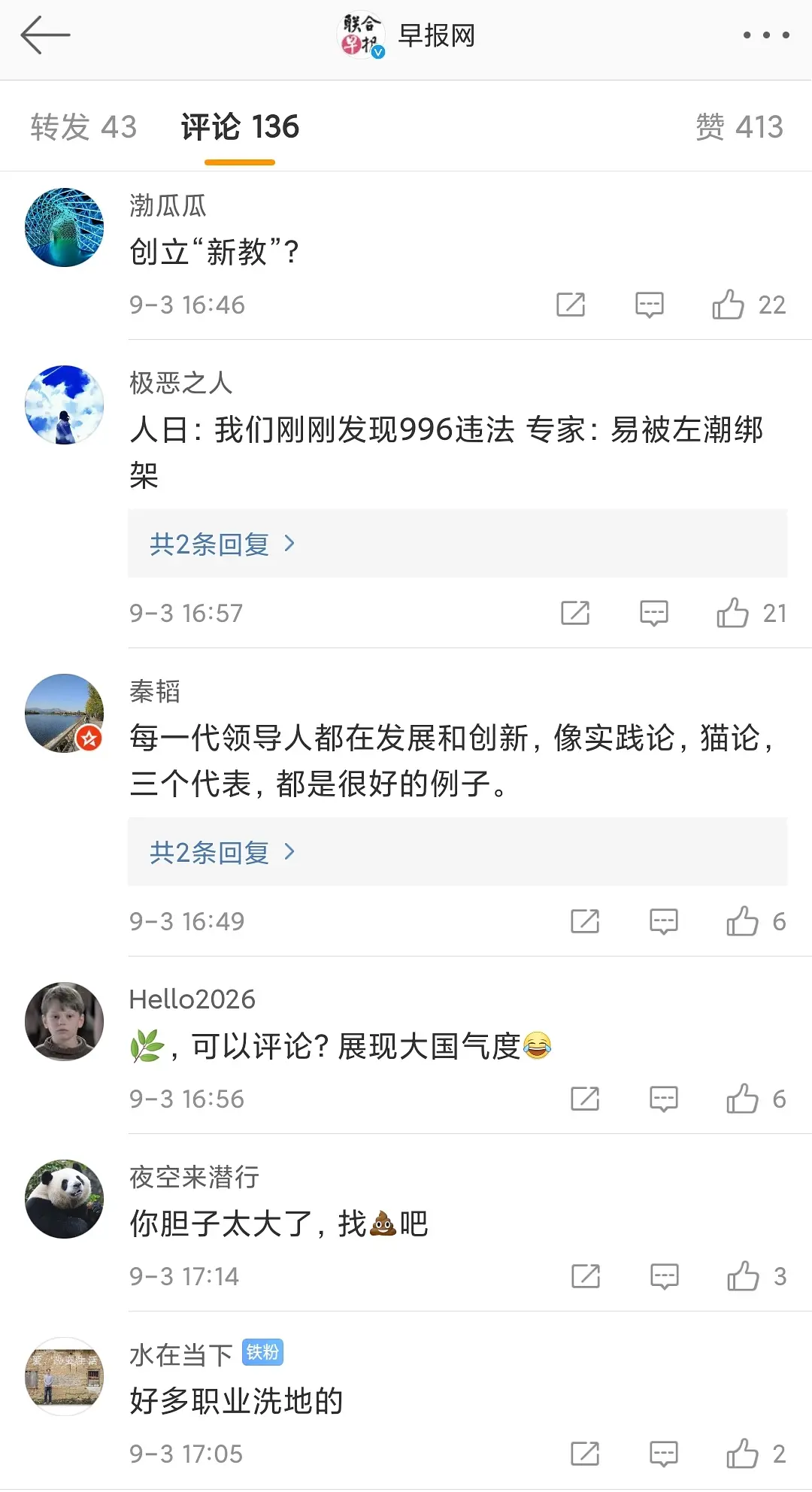Image resolution: width=812 pixels, height=1492 pixels.
Task: Like 渤瓜瓜's comment
Action: (x=728, y=305)
